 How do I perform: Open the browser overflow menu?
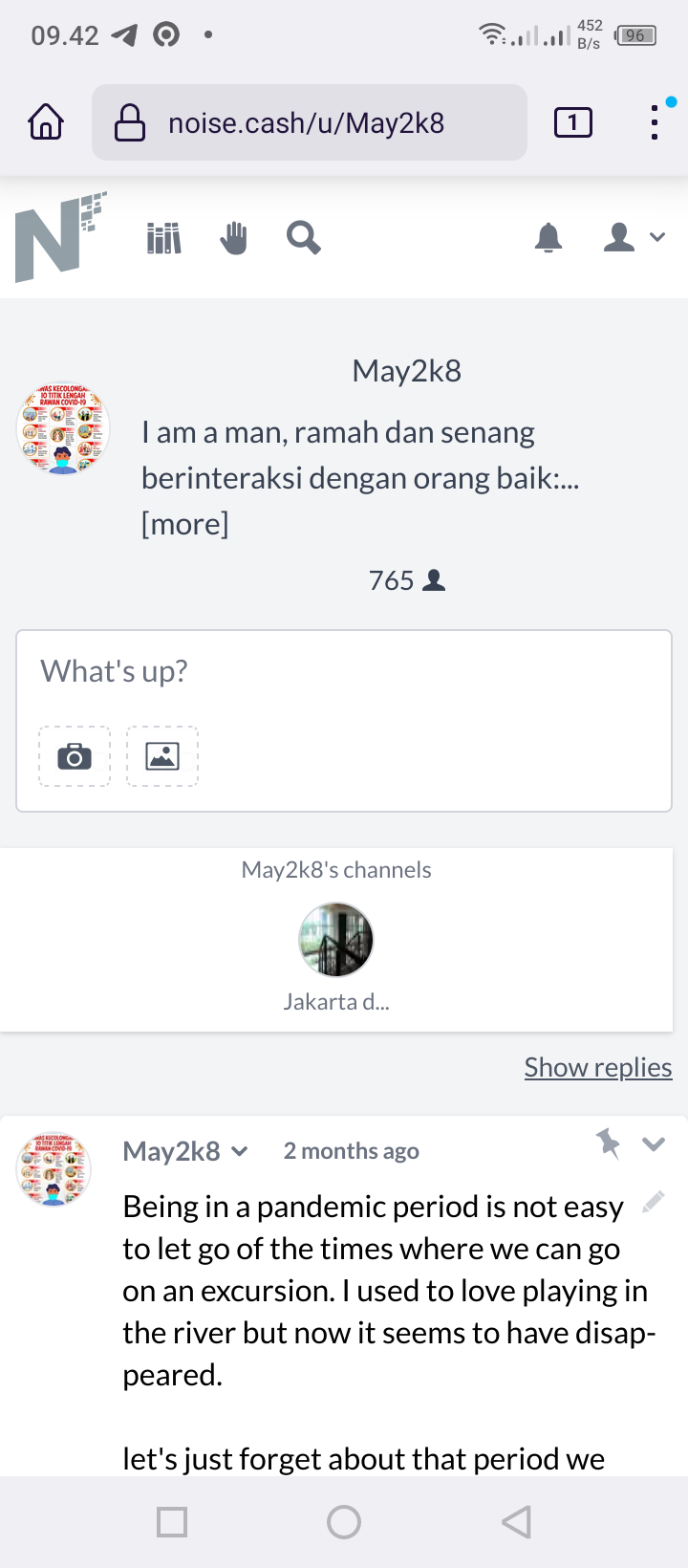[655, 122]
